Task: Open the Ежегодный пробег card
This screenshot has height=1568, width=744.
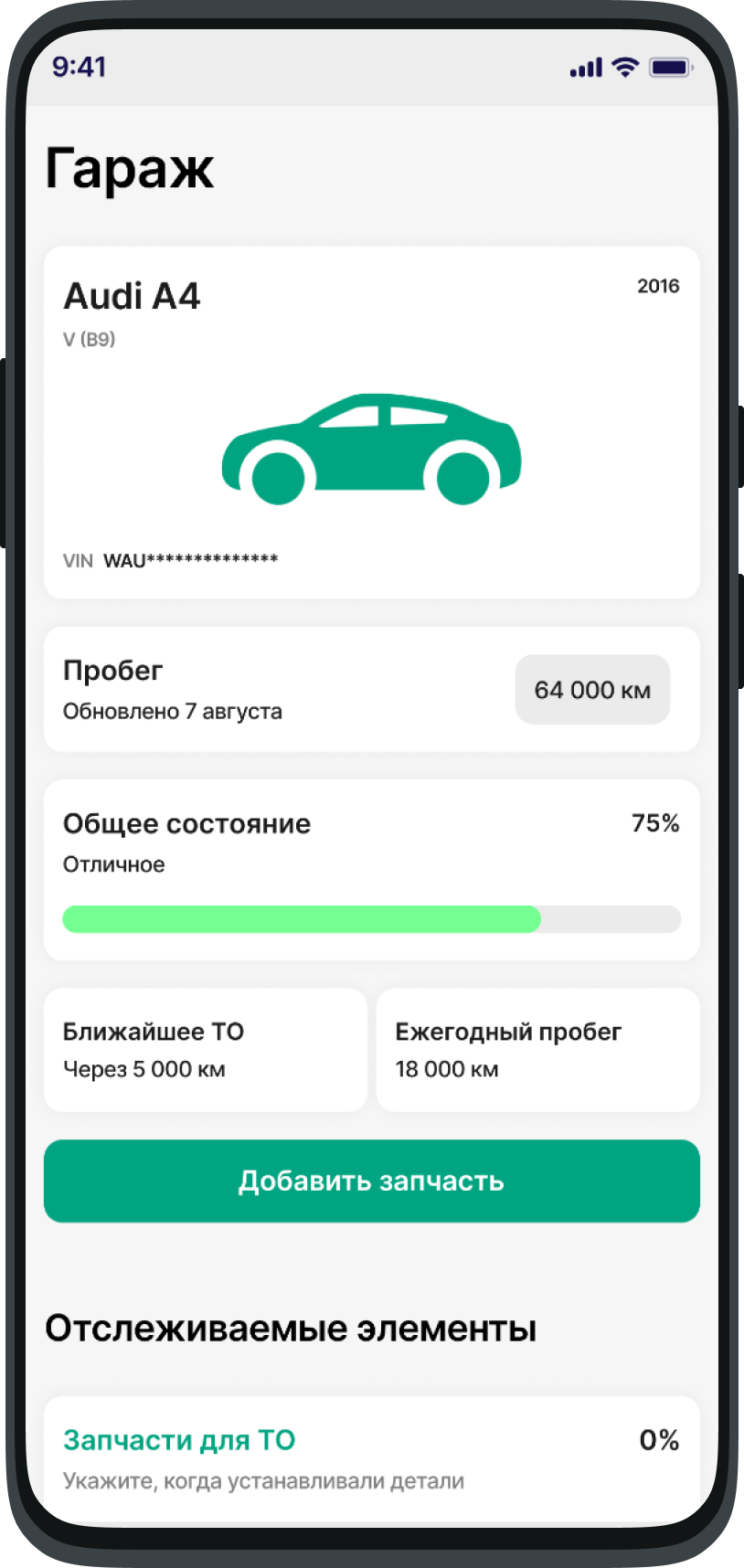Action: click(537, 1049)
